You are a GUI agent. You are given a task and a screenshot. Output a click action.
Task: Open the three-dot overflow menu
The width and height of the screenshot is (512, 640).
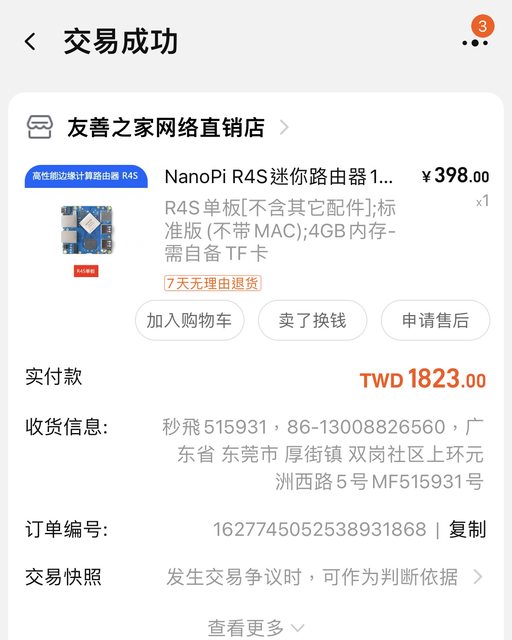tap(475, 42)
